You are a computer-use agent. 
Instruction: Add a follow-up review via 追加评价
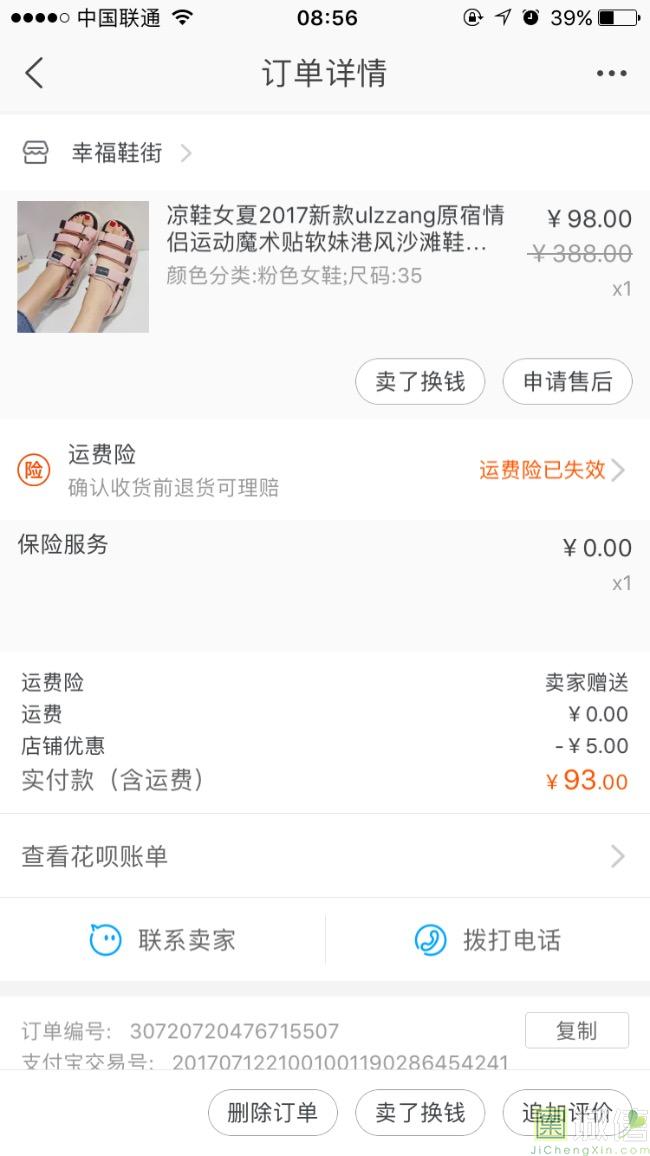(566, 1113)
